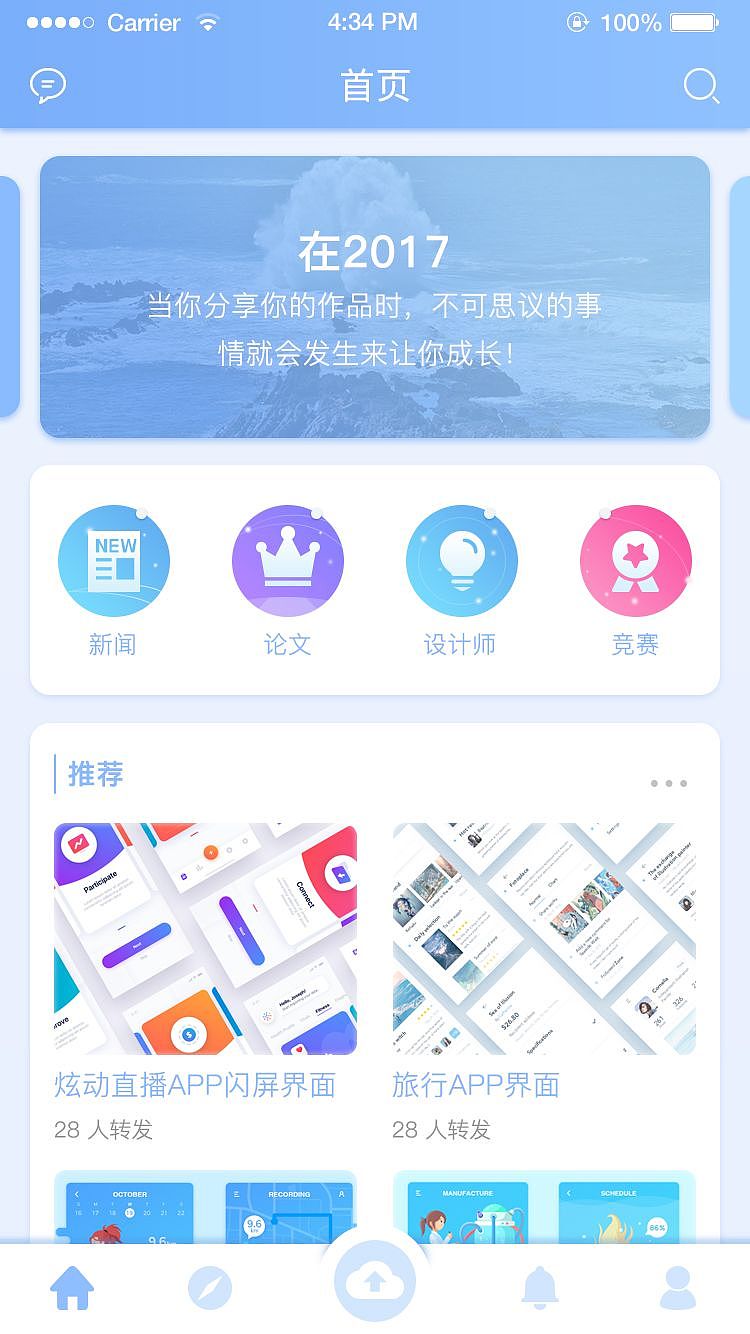Switch to the home tab

pyautogui.click(x=72, y=1288)
